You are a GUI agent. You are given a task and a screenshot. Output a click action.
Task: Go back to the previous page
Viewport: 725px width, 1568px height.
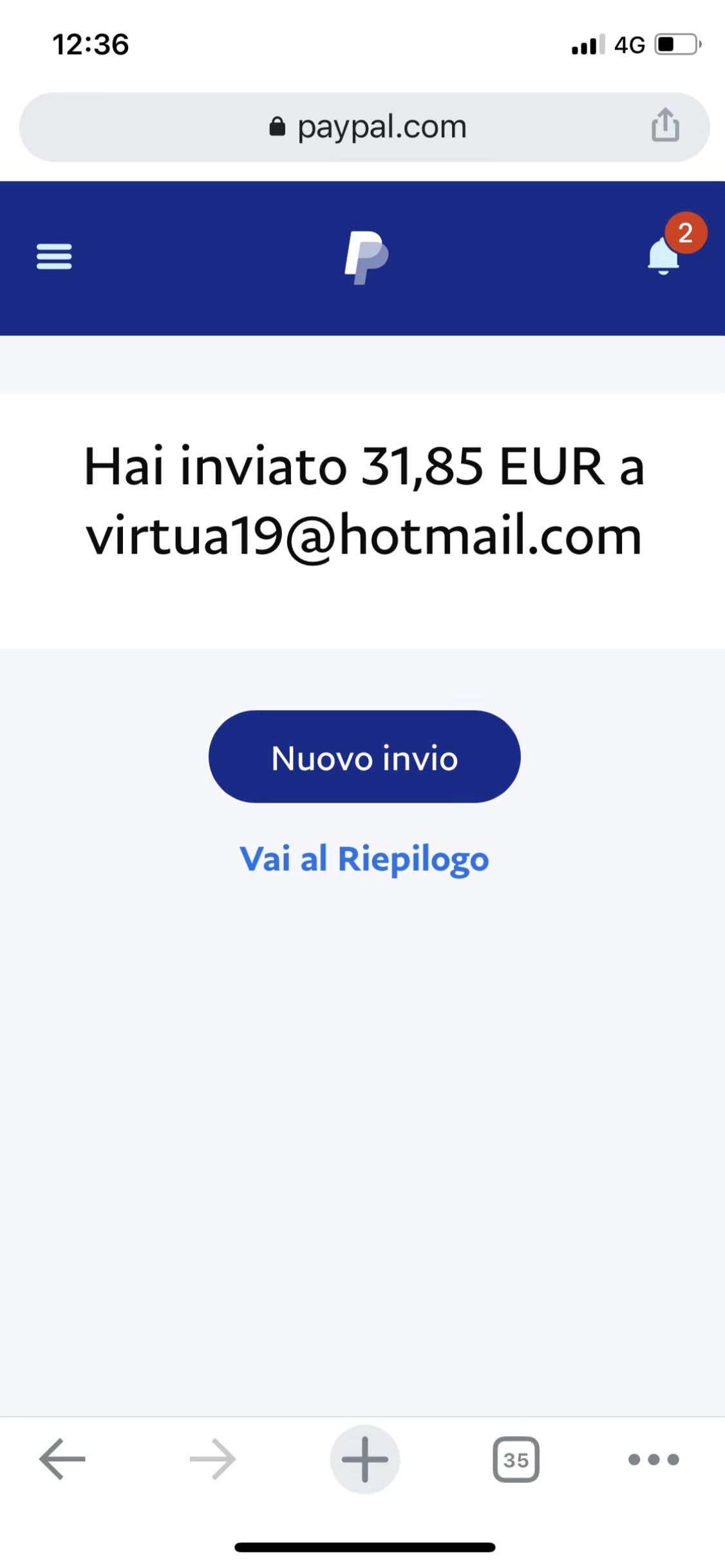(x=62, y=1459)
